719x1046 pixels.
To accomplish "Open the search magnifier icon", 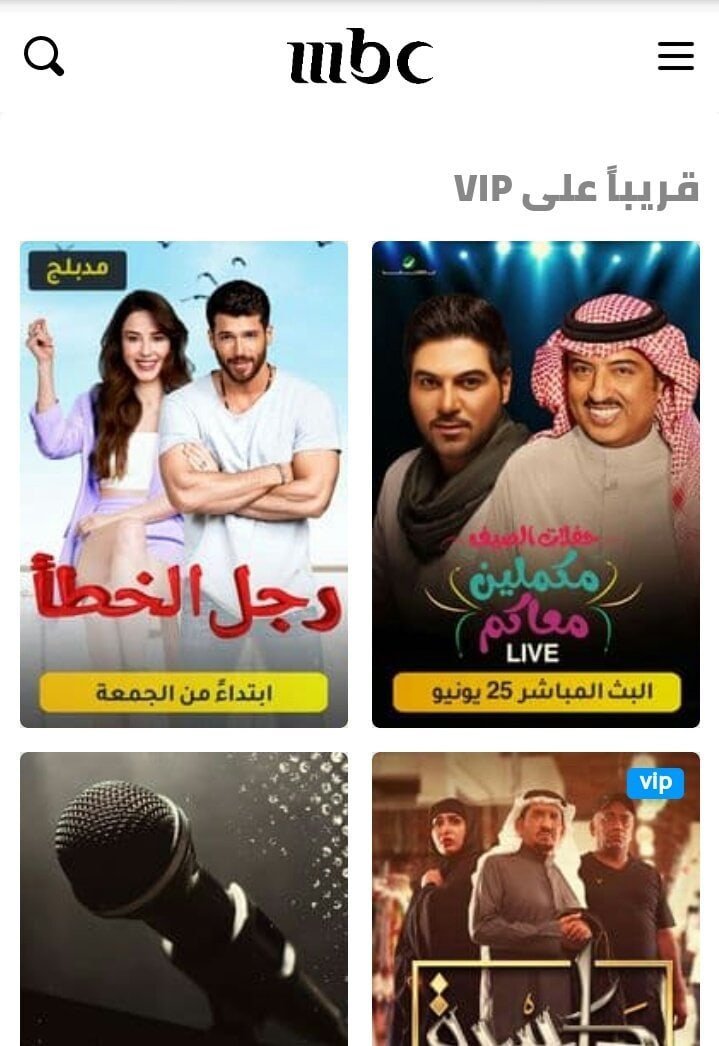I will click(44, 56).
